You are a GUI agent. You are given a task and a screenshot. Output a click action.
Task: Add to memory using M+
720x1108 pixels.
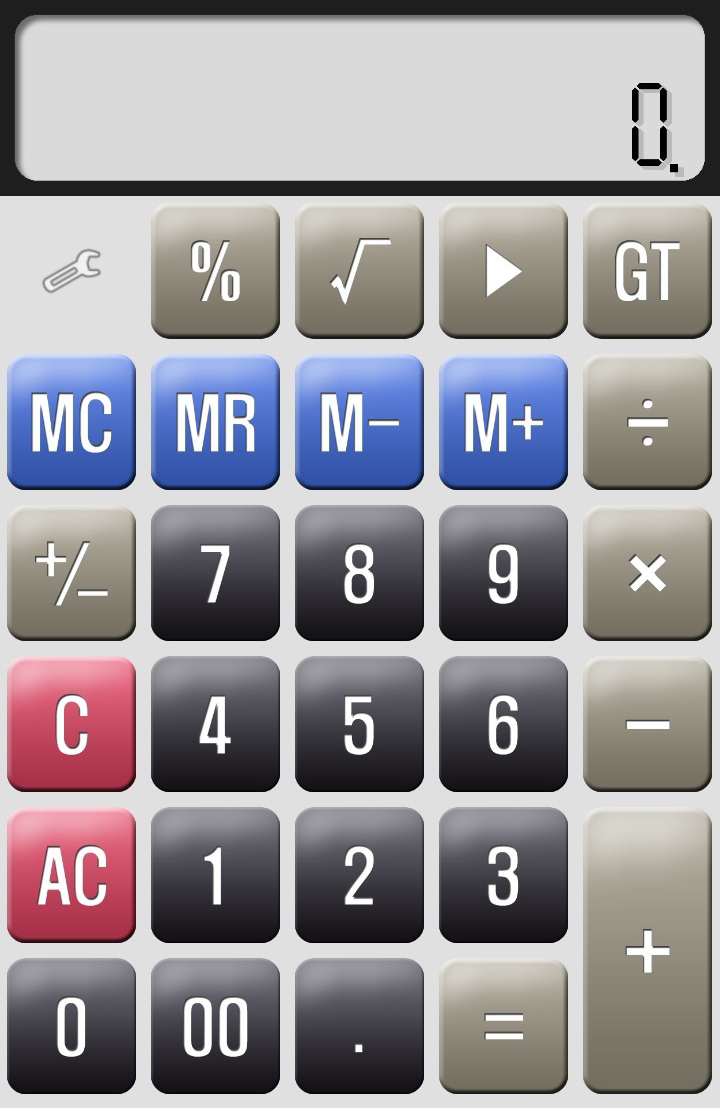coord(503,422)
